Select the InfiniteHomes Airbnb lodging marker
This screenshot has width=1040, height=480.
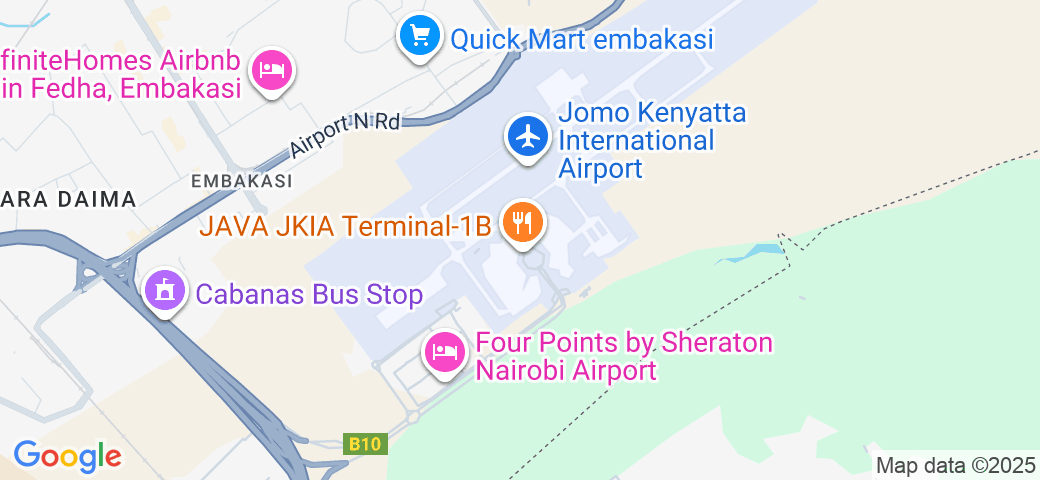click(271, 70)
